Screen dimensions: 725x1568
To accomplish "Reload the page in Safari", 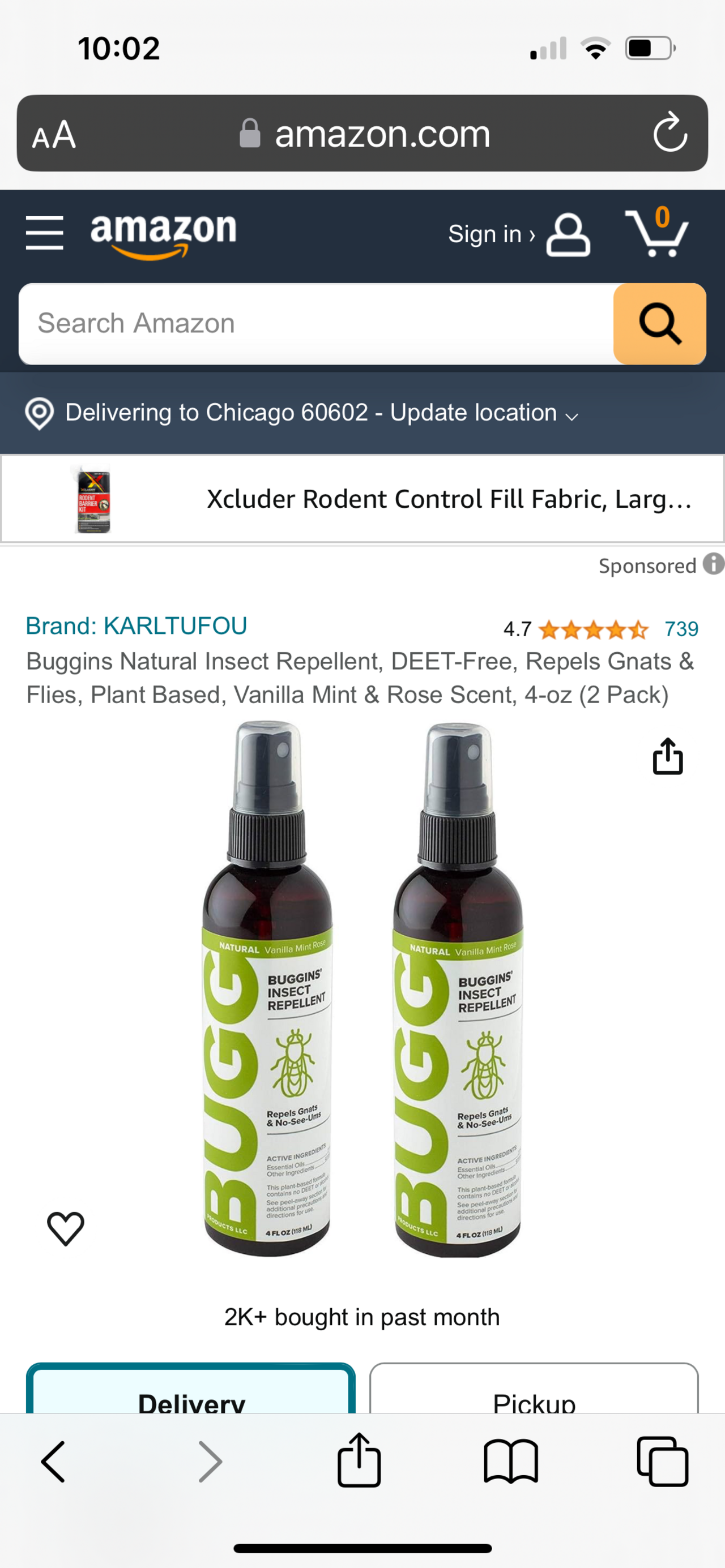I will [x=669, y=132].
